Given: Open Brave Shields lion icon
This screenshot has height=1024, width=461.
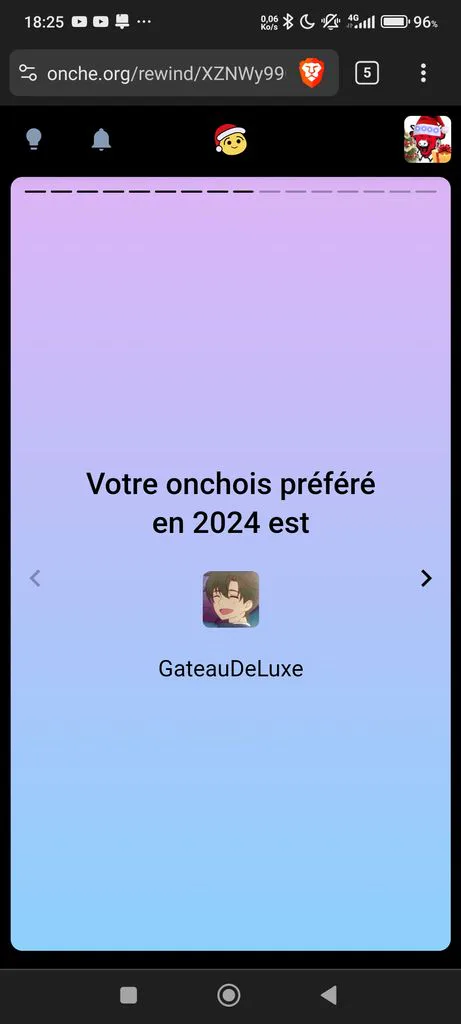Looking at the screenshot, I should [311, 73].
